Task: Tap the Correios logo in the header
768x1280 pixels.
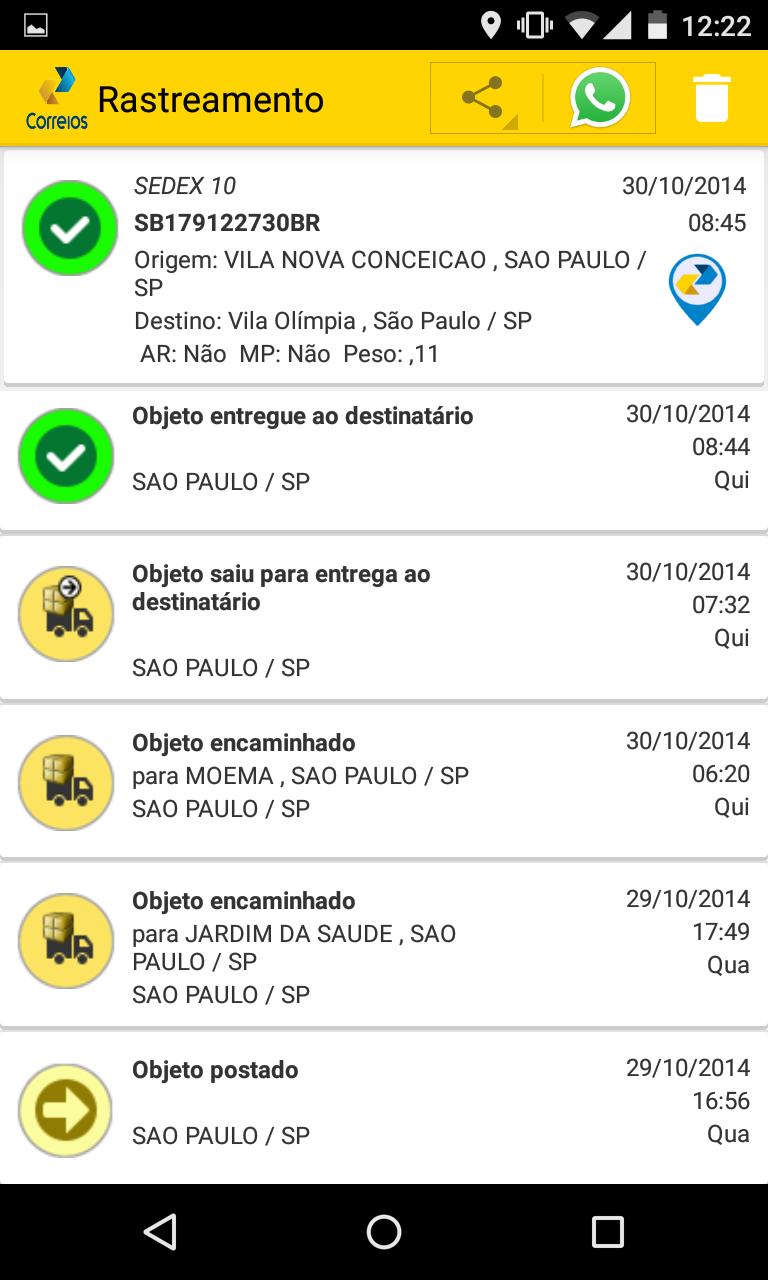Action: (57, 95)
